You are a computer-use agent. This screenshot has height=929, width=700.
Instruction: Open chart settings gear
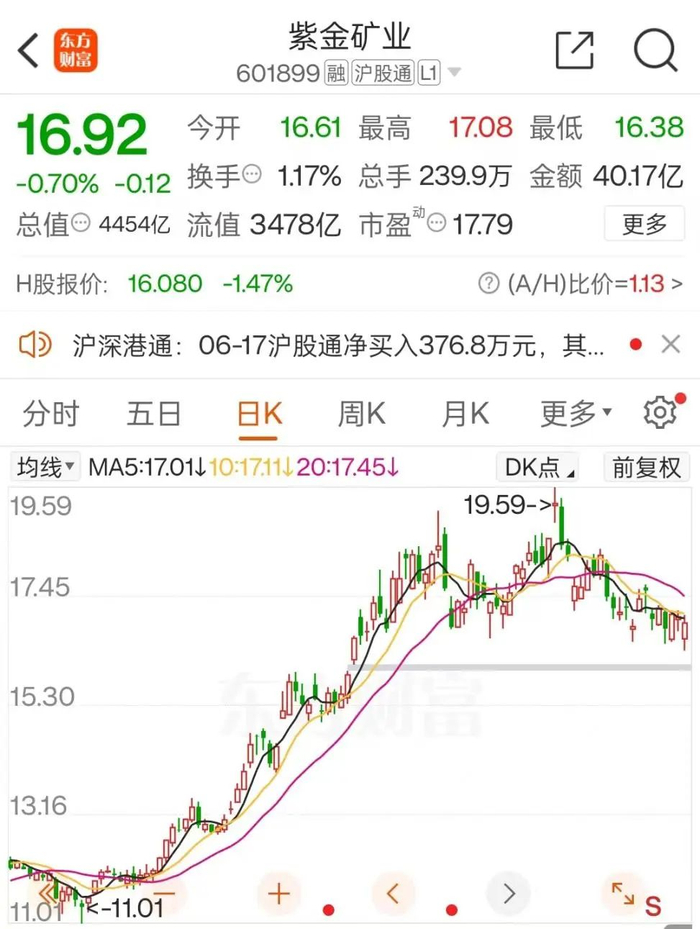click(x=659, y=412)
